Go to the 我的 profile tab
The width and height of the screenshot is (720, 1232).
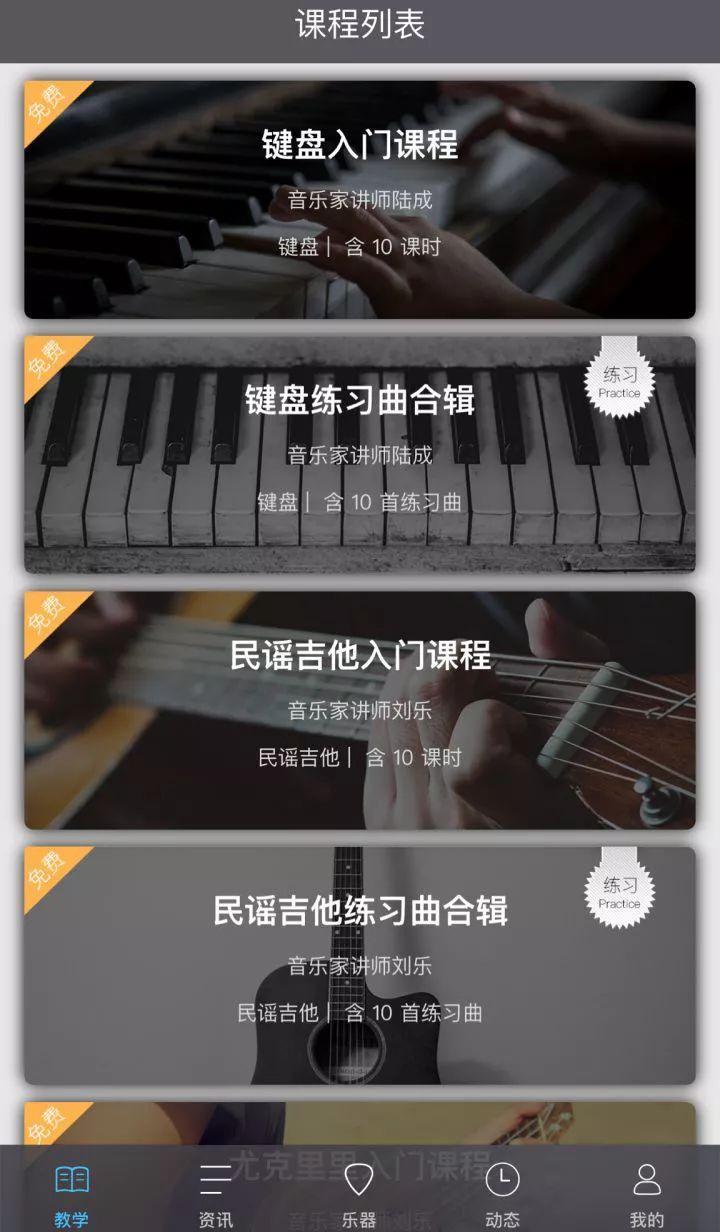coord(647,1195)
